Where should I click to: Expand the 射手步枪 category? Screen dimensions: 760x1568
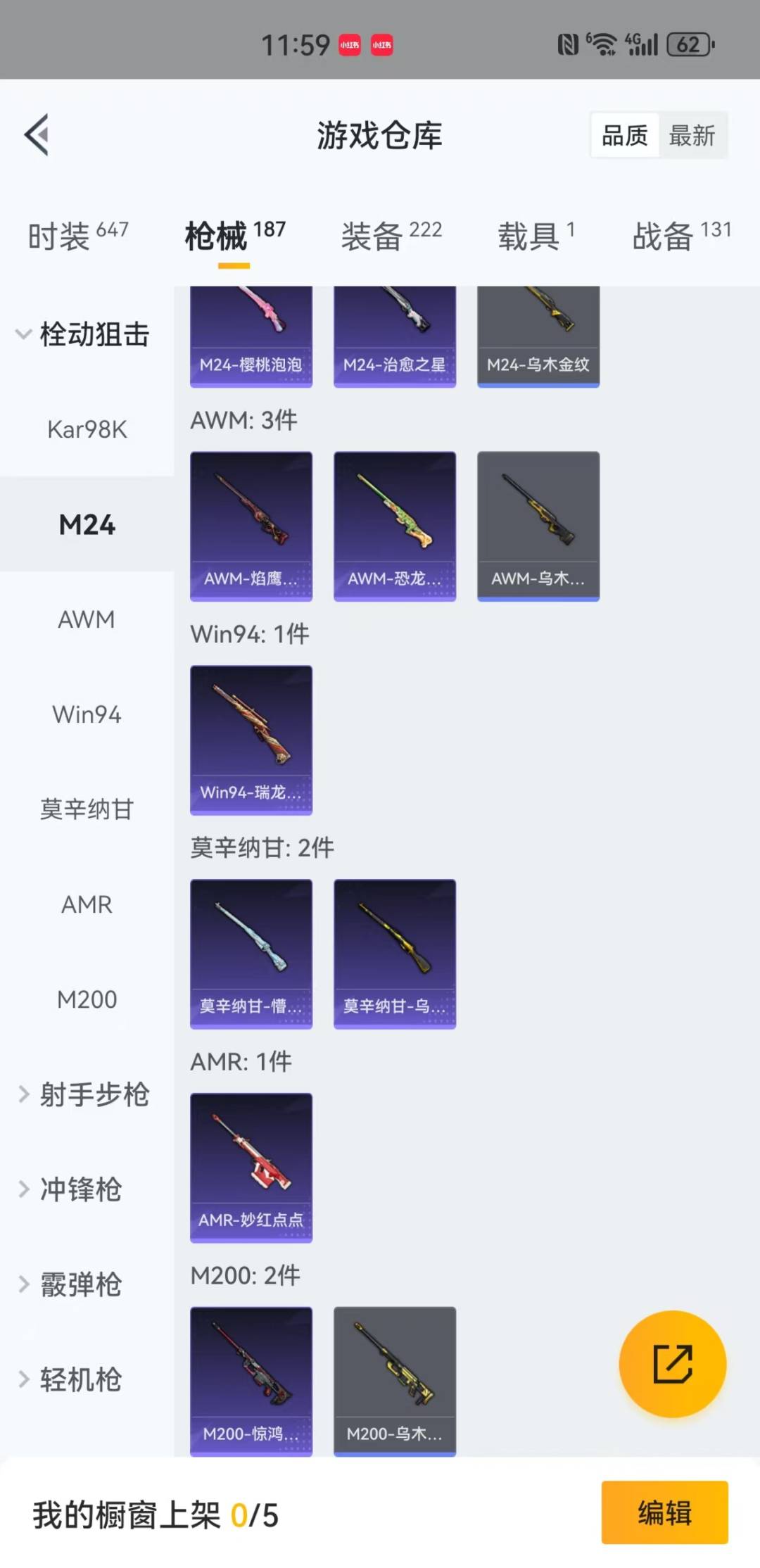pyautogui.click(x=83, y=1094)
